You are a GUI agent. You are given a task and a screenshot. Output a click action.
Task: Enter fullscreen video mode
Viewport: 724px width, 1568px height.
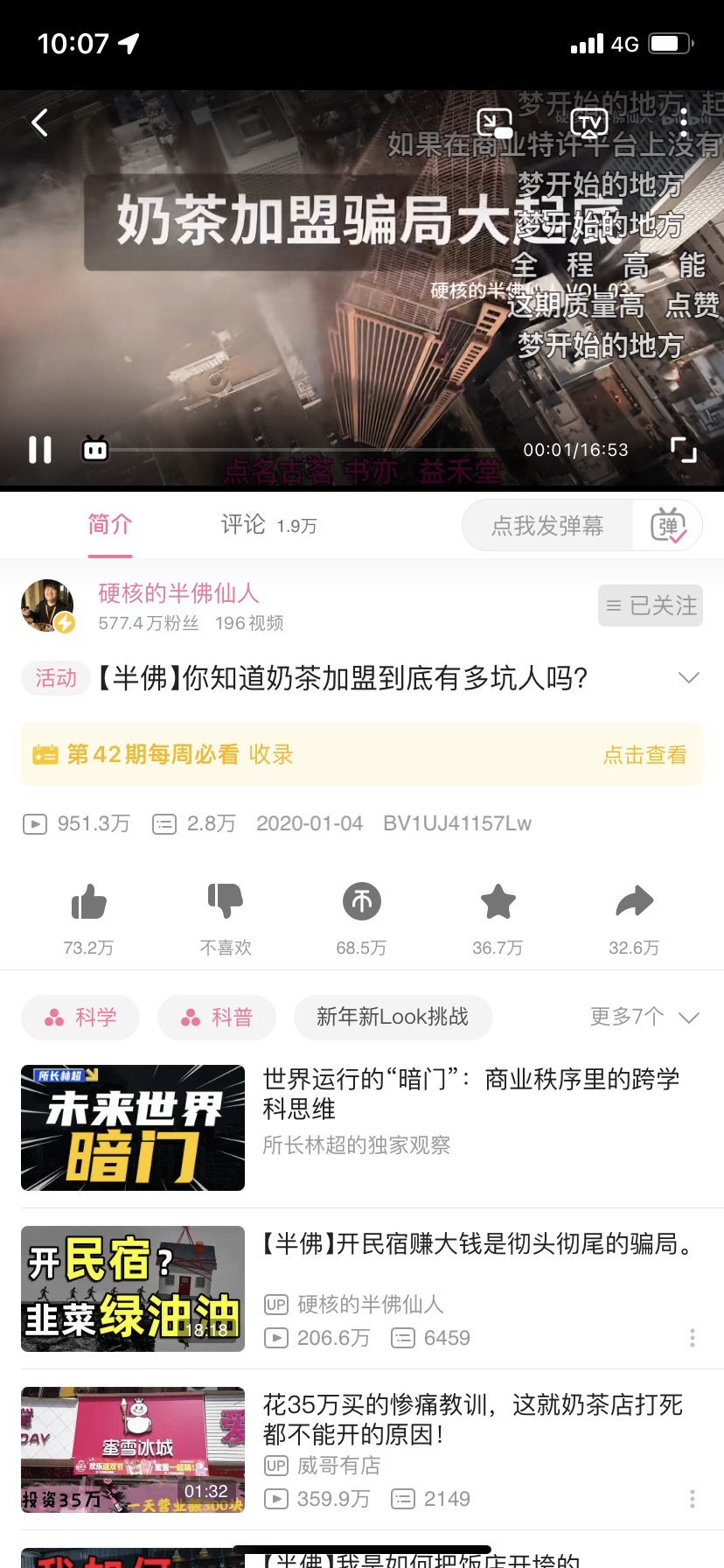point(683,450)
